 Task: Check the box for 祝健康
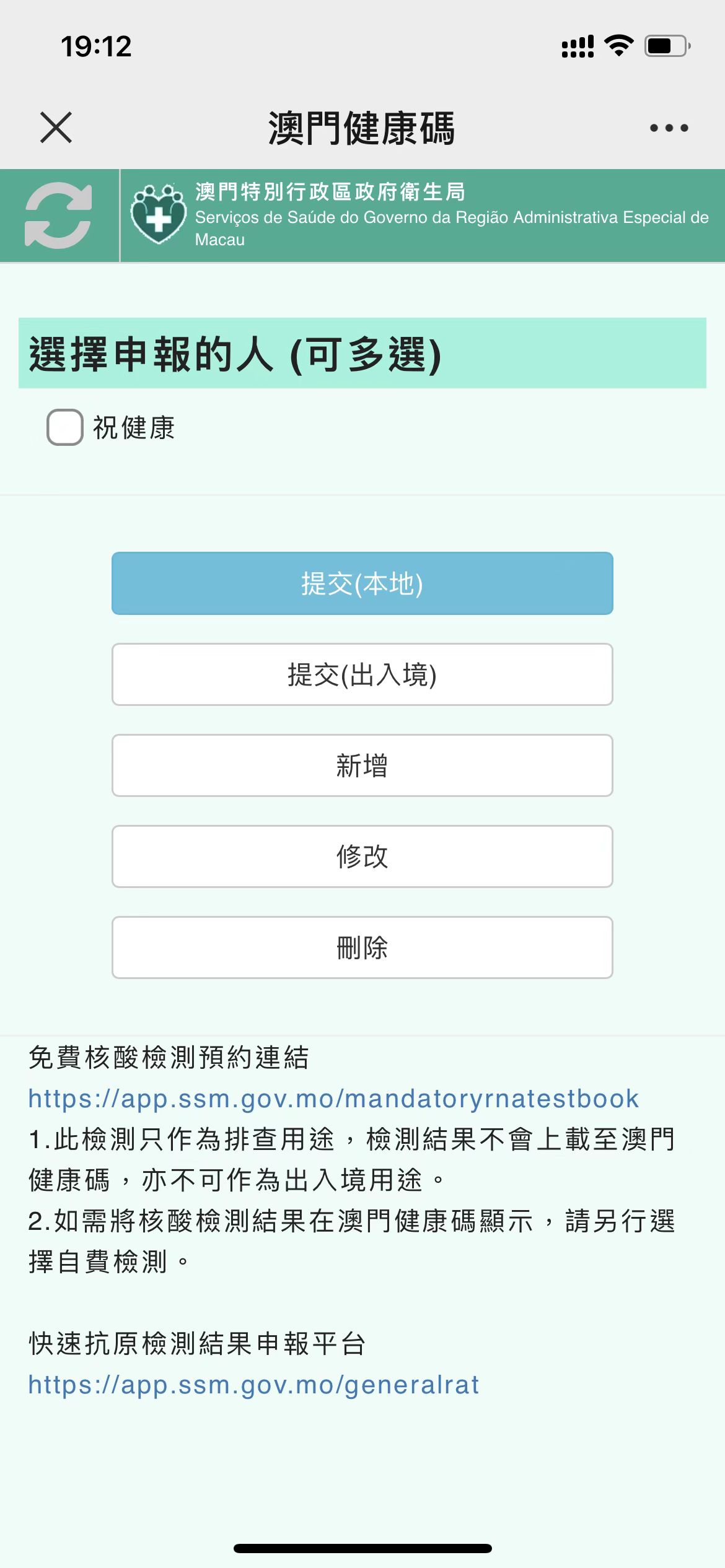tap(65, 427)
